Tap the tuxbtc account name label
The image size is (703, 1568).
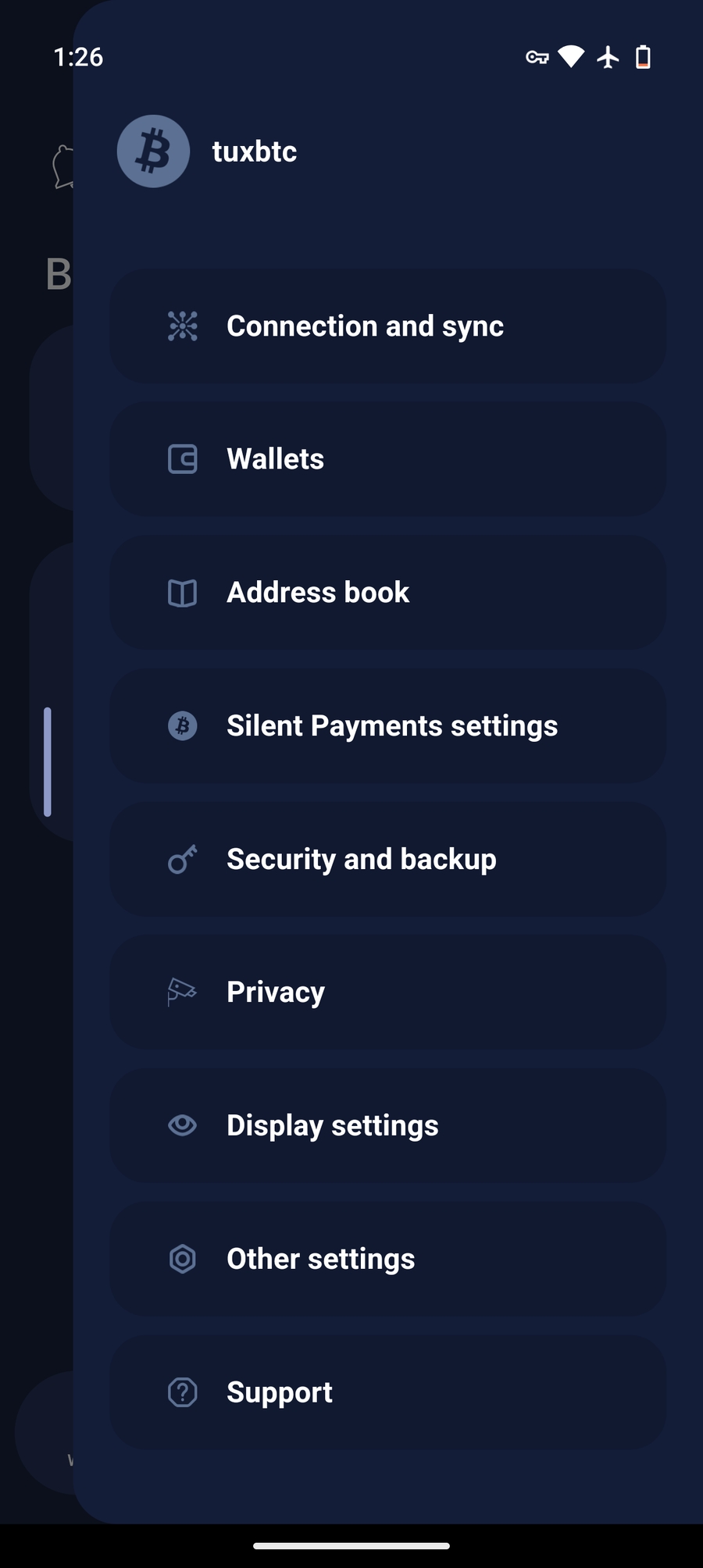coord(254,151)
